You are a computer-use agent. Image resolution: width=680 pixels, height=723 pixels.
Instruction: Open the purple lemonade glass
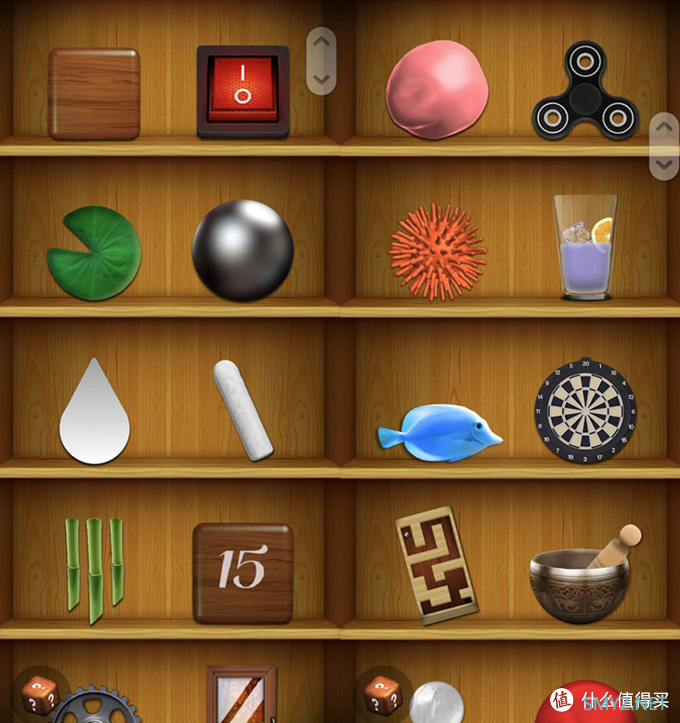click(x=585, y=246)
